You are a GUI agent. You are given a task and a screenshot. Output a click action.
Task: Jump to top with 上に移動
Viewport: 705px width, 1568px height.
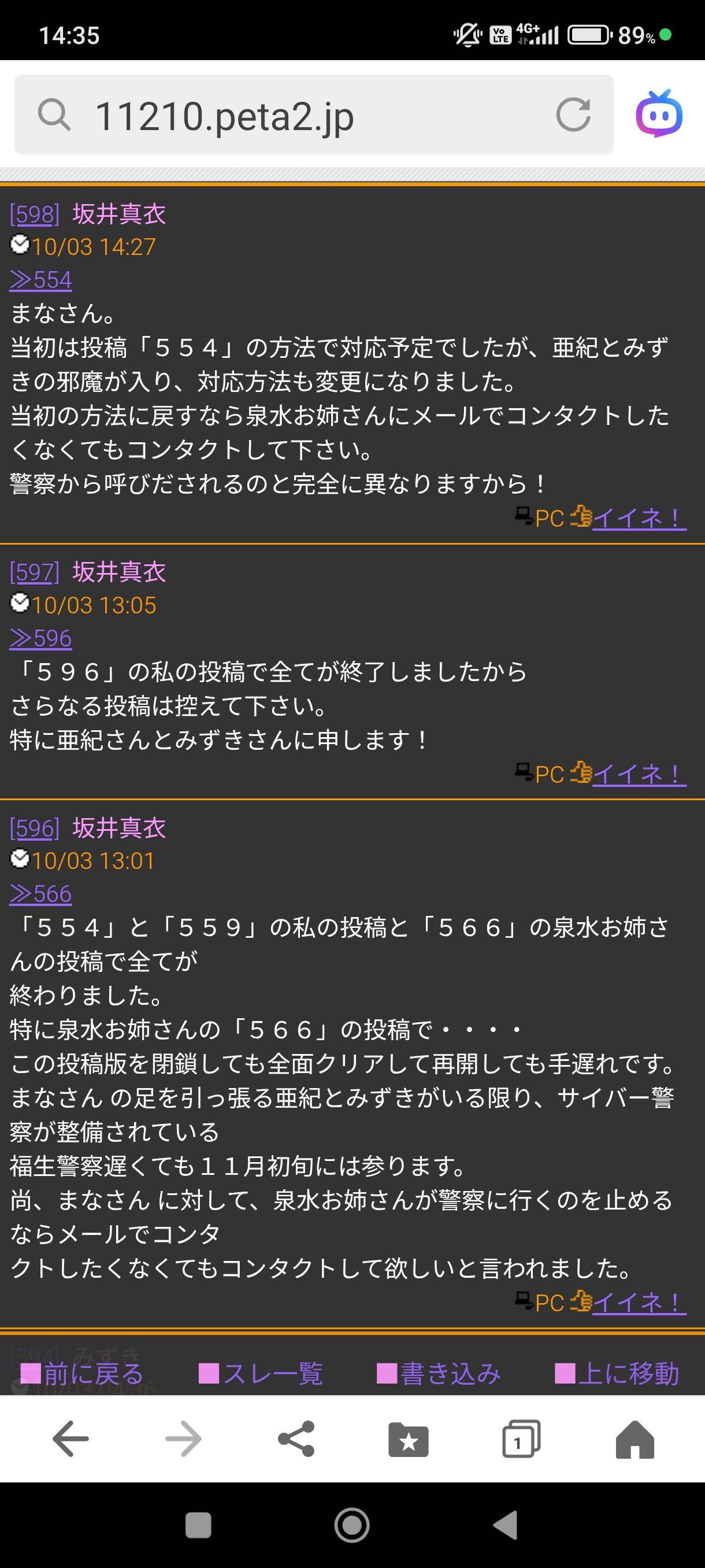[x=617, y=1374]
